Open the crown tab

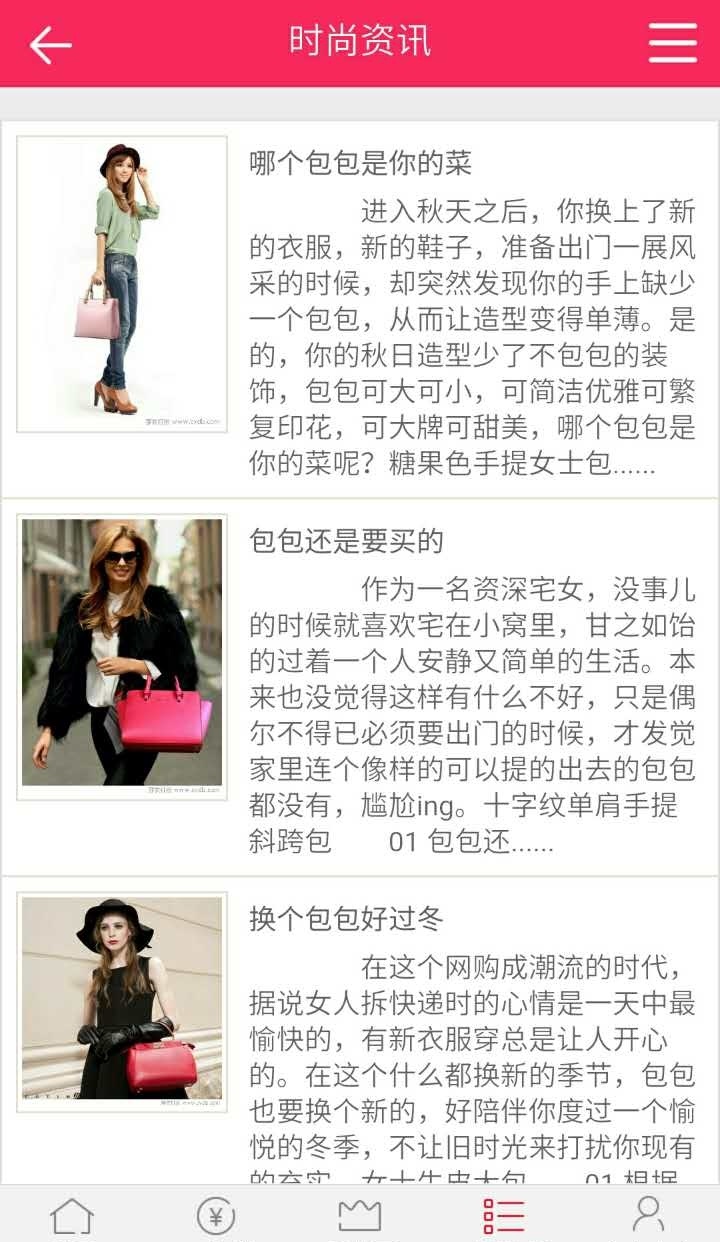tap(360, 1216)
